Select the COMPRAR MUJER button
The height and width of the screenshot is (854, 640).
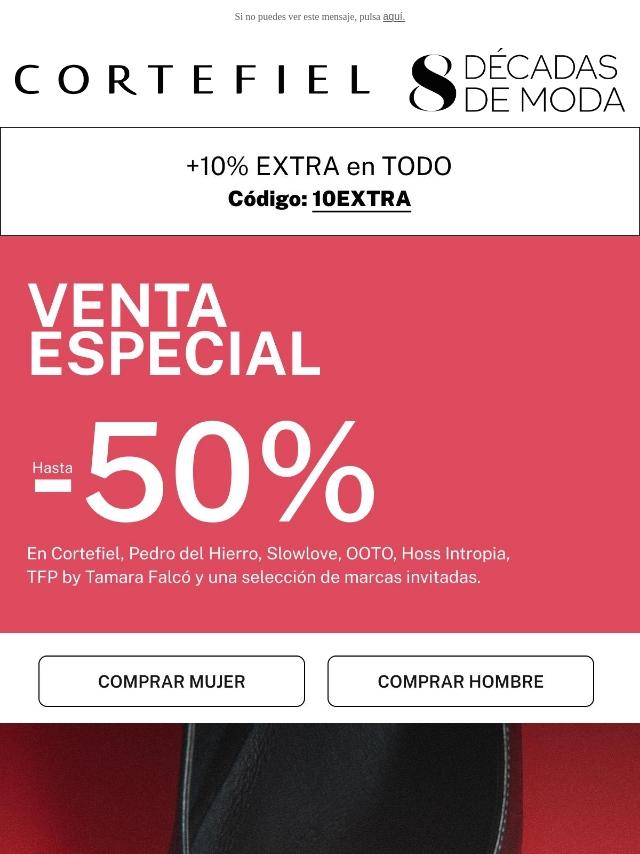tap(171, 681)
